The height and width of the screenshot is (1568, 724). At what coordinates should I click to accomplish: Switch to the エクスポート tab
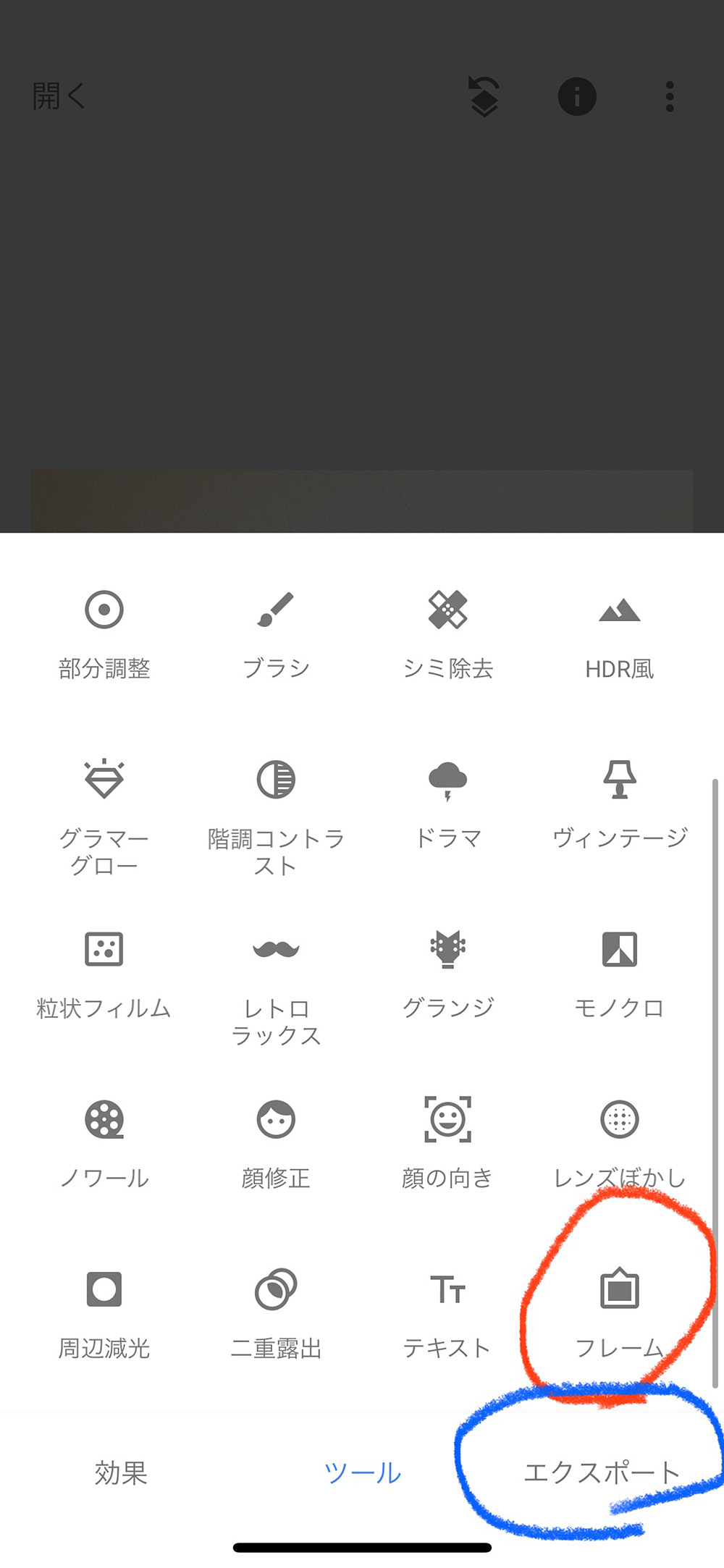[602, 1472]
